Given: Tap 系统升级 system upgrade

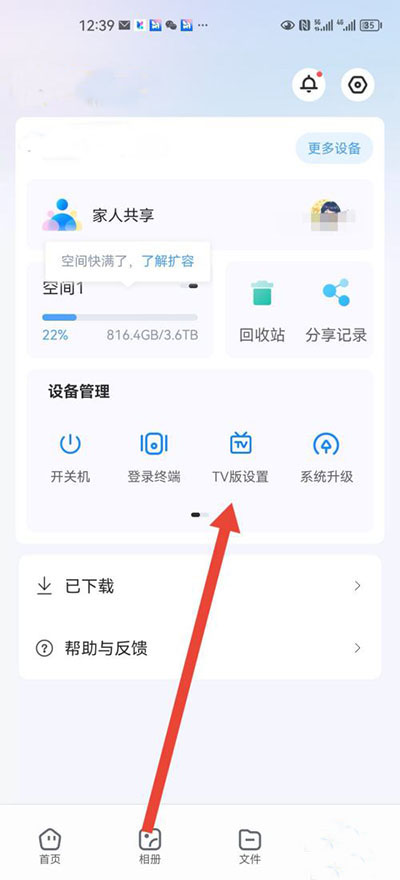Looking at the screenshot, I should pyautogui.click(x=327, y=458).
